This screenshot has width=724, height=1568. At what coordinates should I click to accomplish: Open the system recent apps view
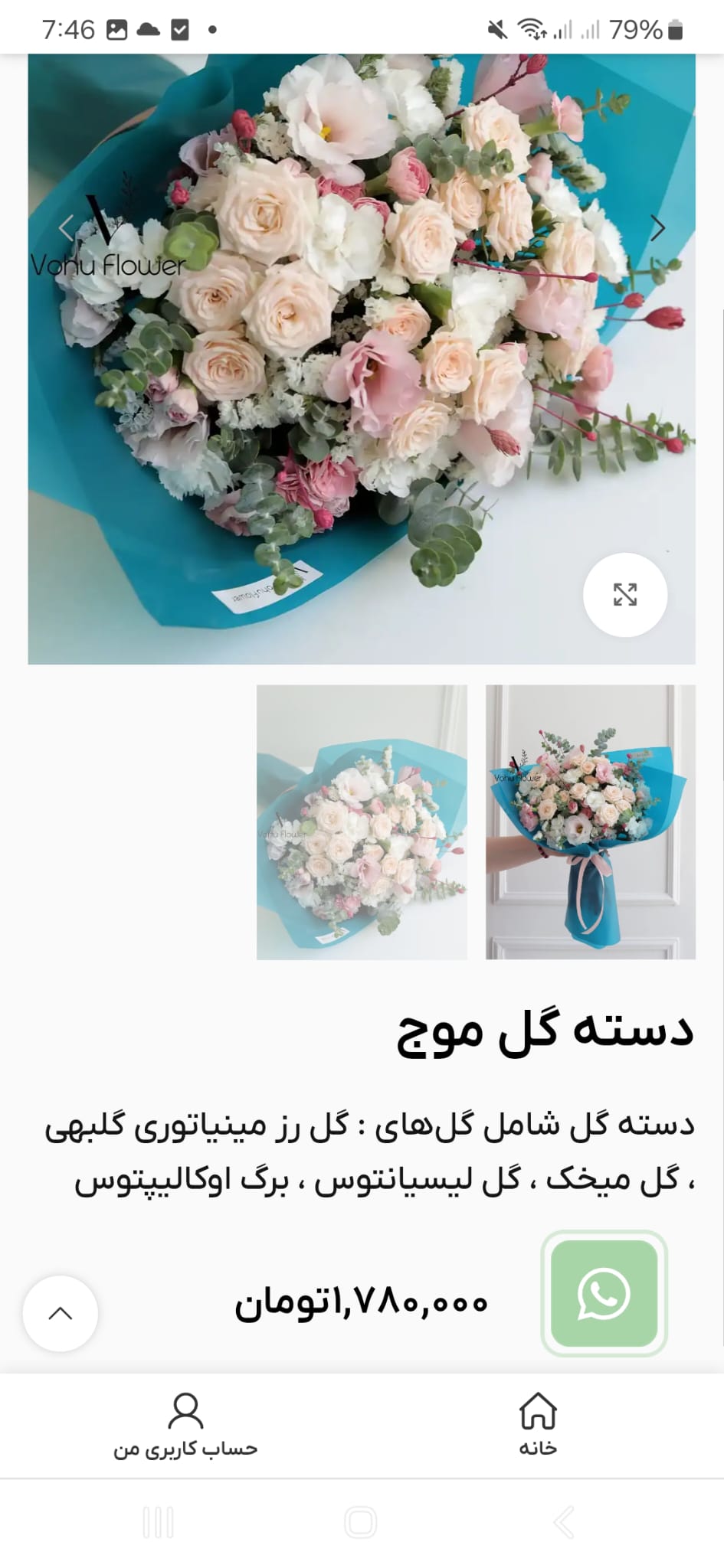coord(159,1522)
